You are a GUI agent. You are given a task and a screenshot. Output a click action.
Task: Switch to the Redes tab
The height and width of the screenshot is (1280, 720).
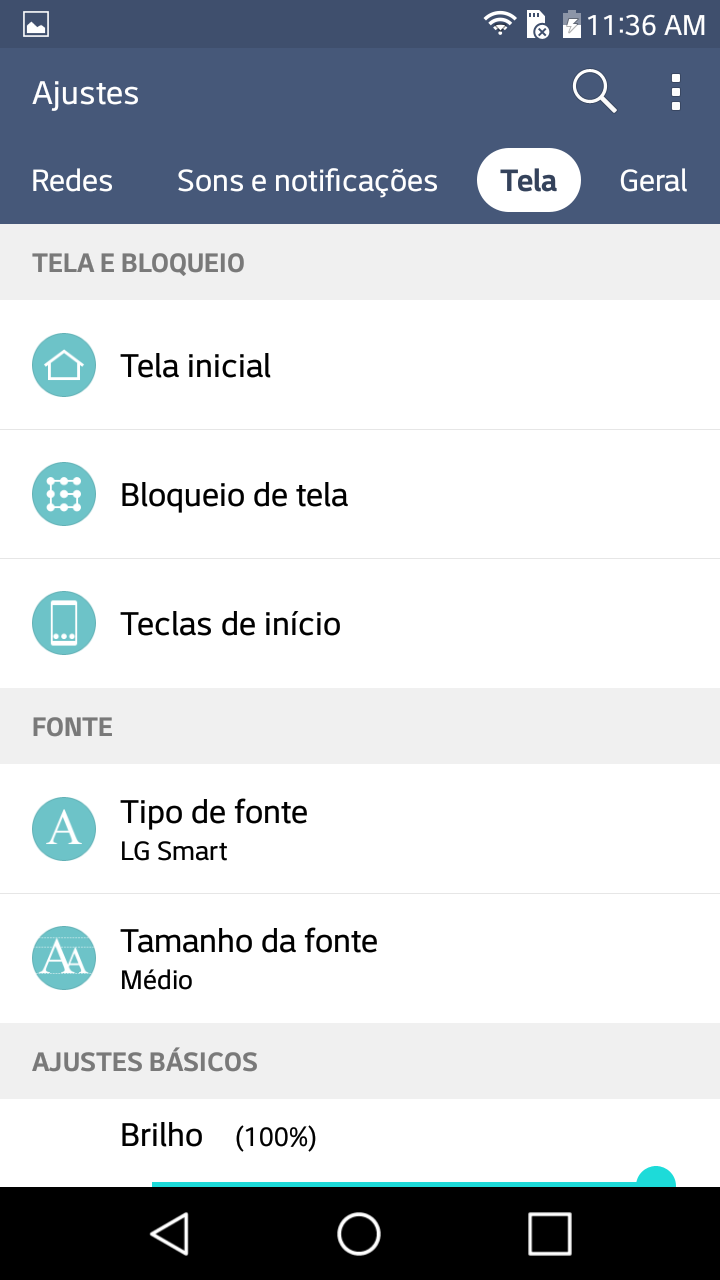coord(72,181)
